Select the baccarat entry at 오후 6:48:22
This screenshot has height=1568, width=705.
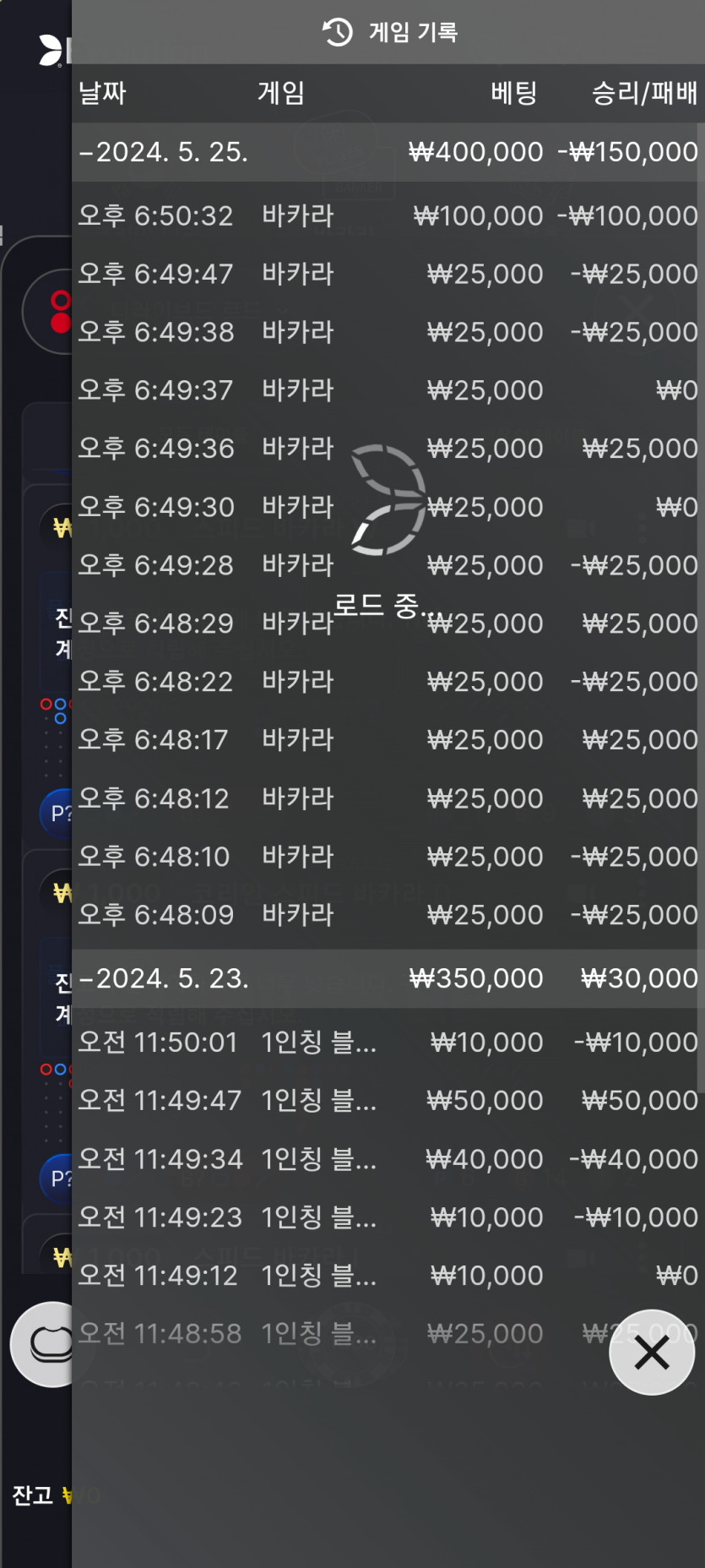point(388,682)
